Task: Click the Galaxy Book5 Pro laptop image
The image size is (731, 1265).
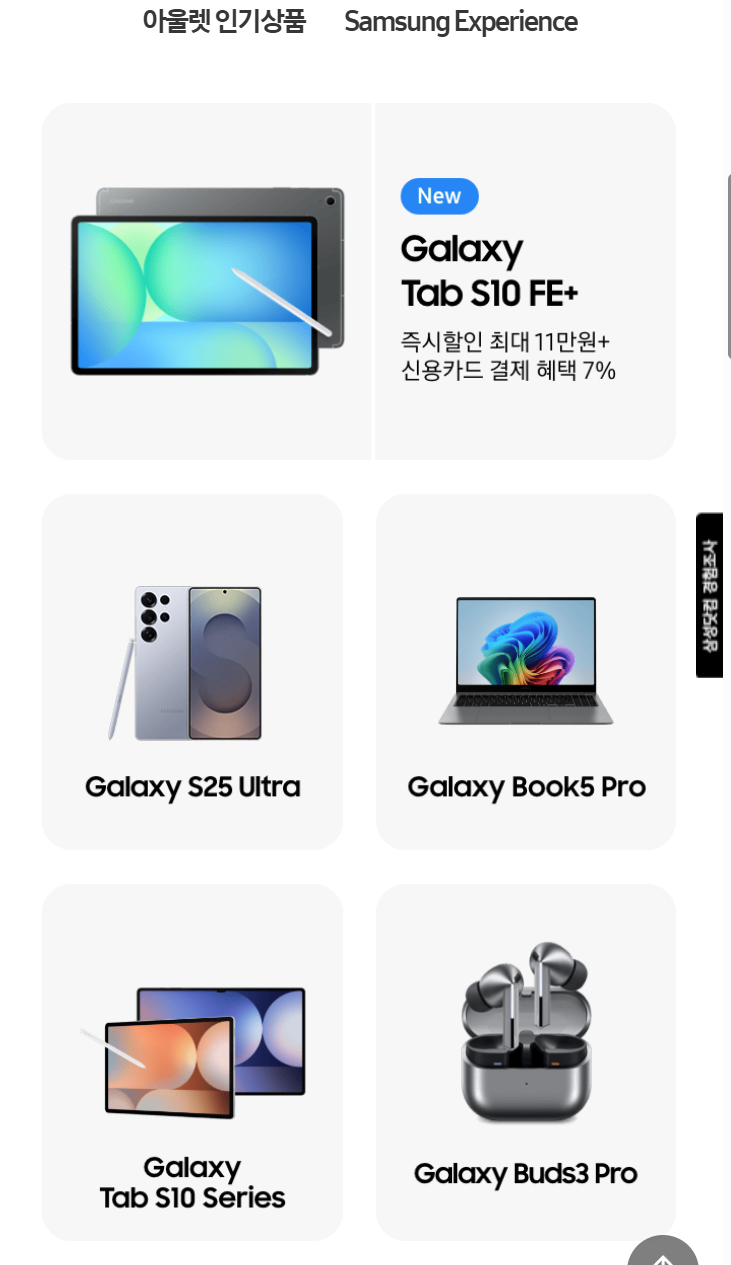Action: [x=525, y=660]
